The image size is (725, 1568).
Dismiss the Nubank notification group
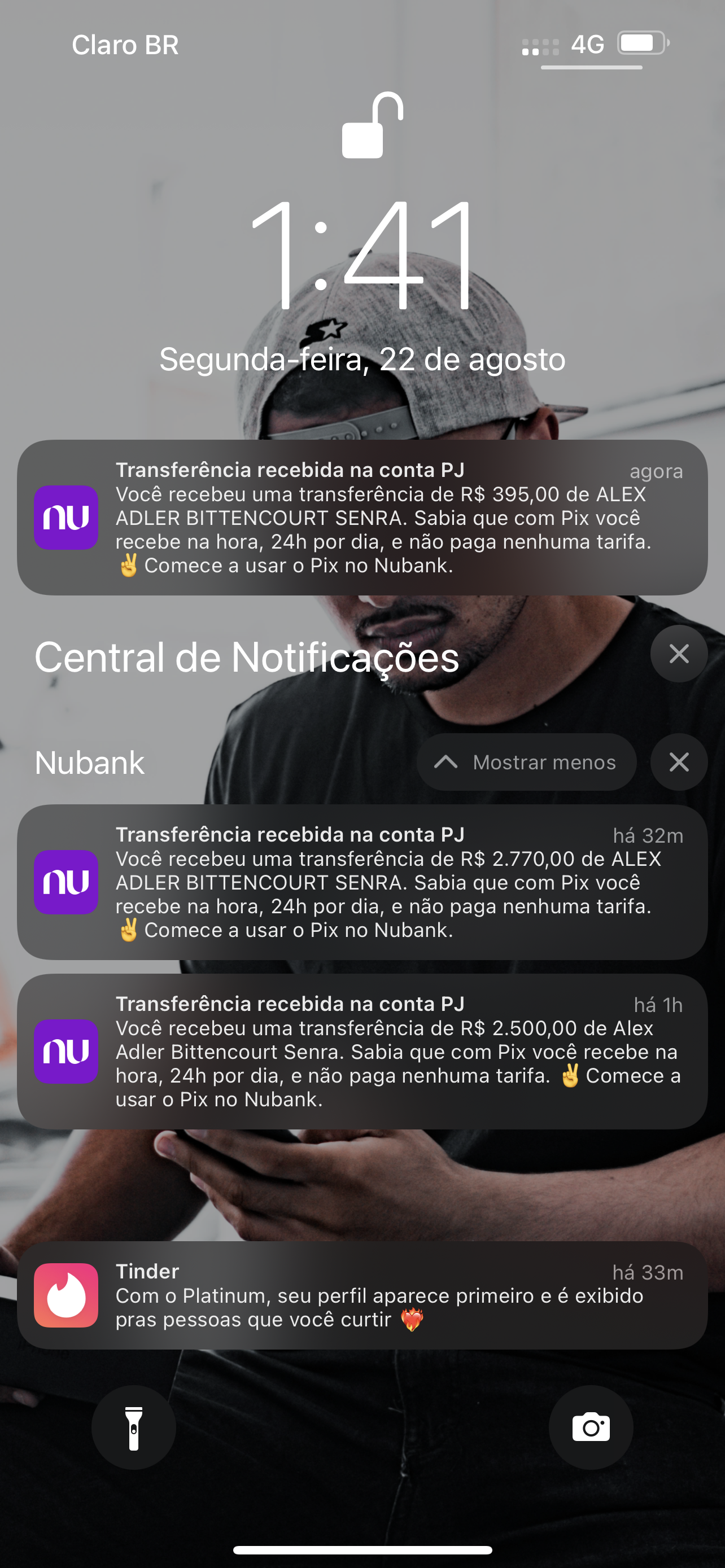click(679, 762)
